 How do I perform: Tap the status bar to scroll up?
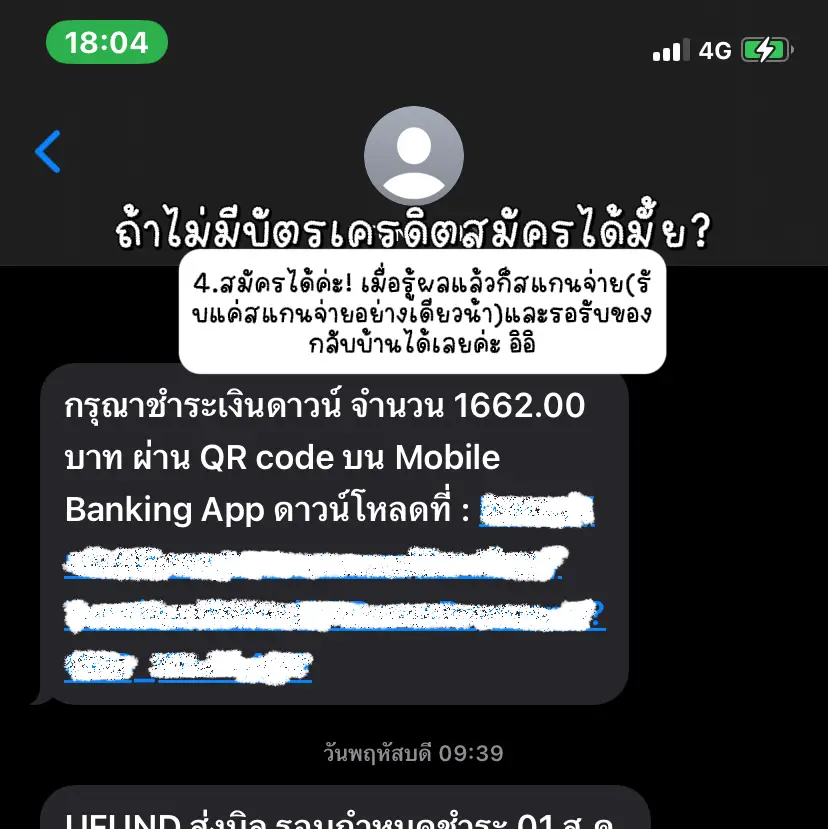[414, 45]
